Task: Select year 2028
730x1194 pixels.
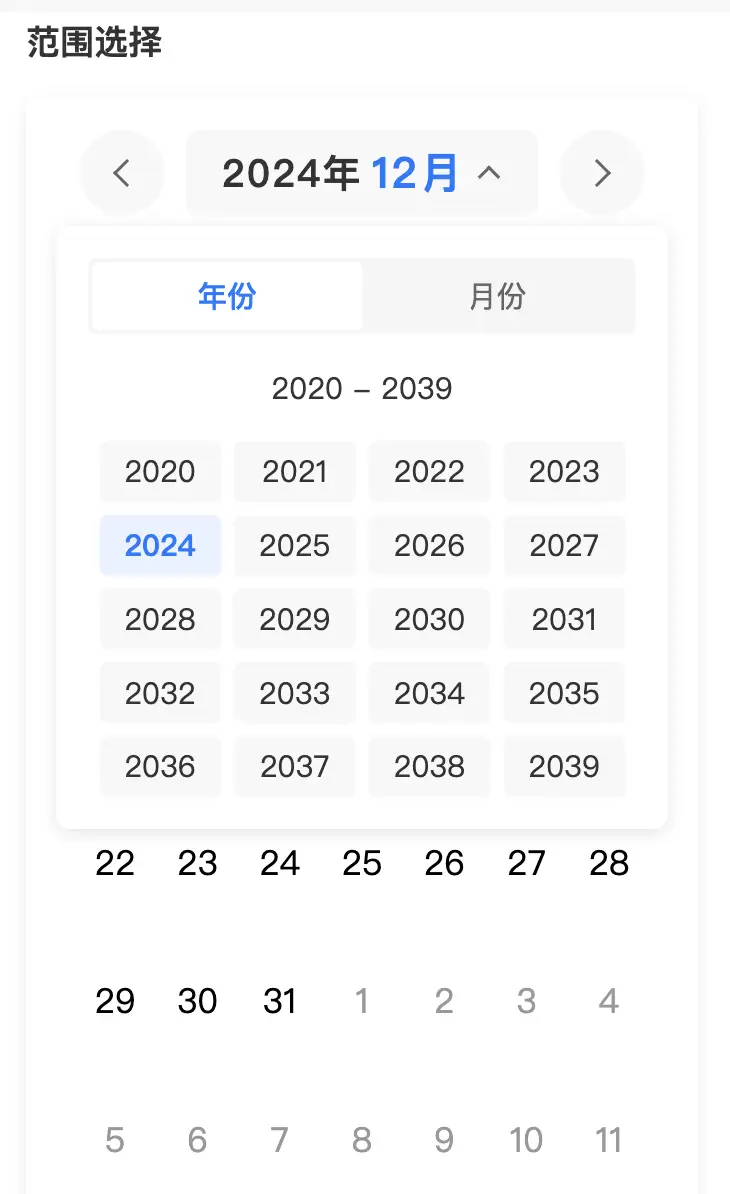Action: pyautogui.click(x=160, y=619)
